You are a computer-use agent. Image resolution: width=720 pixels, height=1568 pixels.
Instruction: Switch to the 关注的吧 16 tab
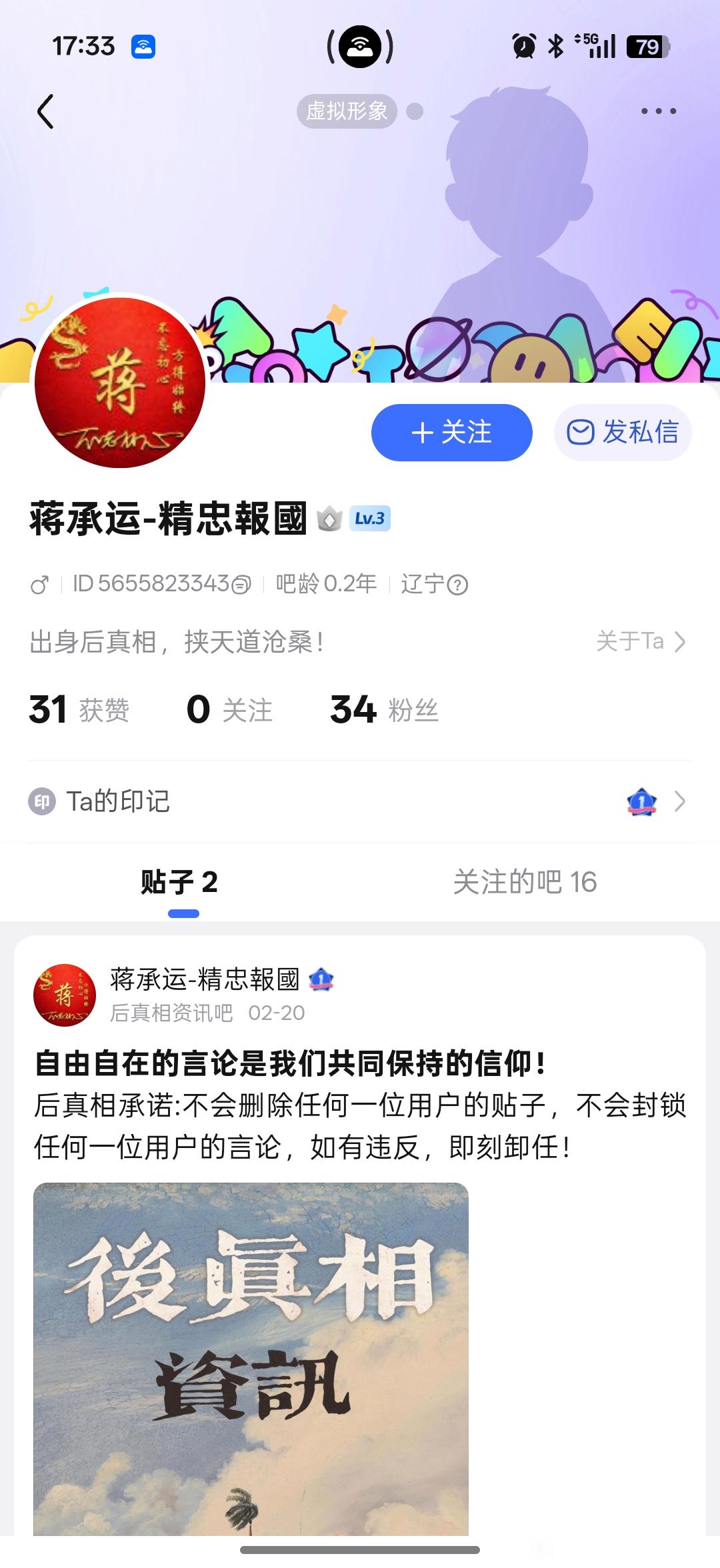pos(525,882)
